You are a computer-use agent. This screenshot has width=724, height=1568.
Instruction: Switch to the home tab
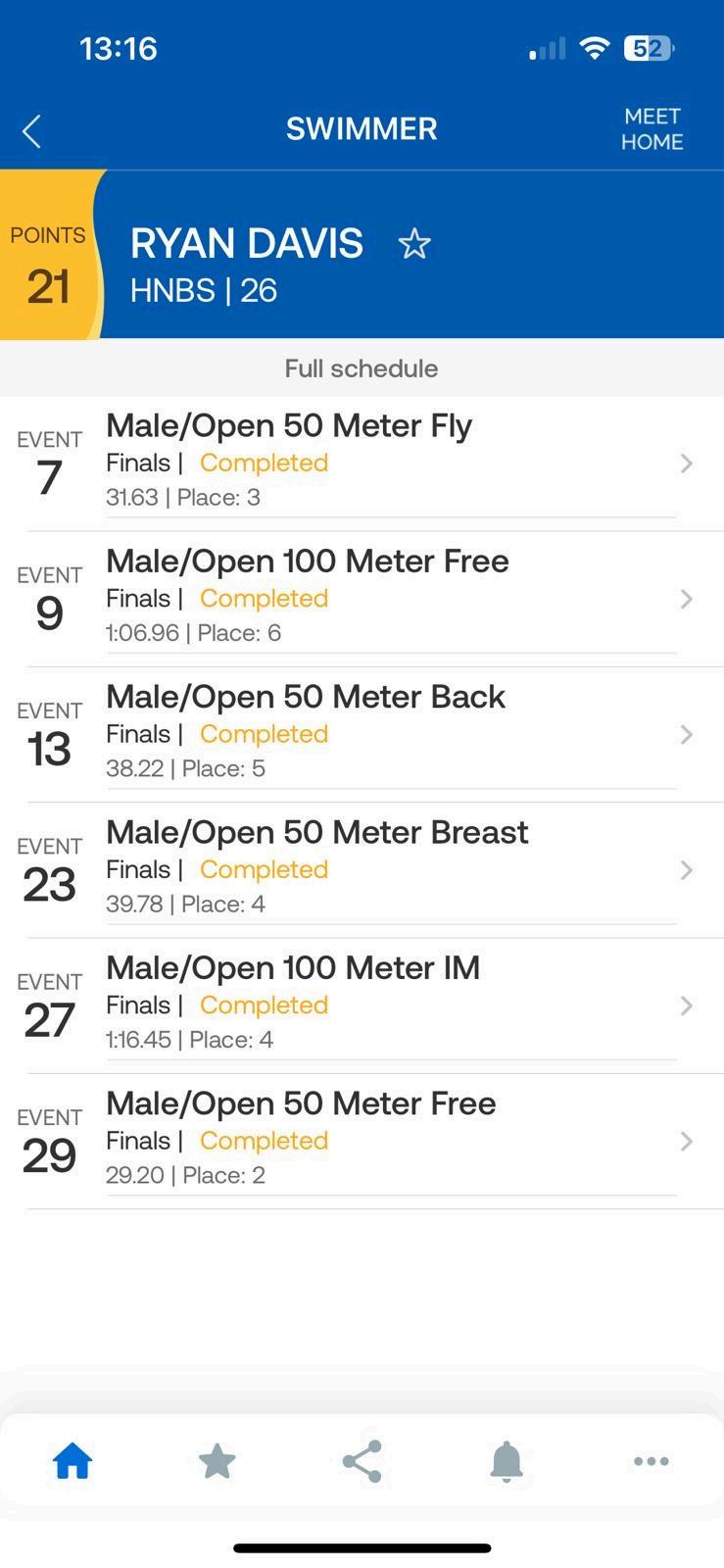(72, 1461)
